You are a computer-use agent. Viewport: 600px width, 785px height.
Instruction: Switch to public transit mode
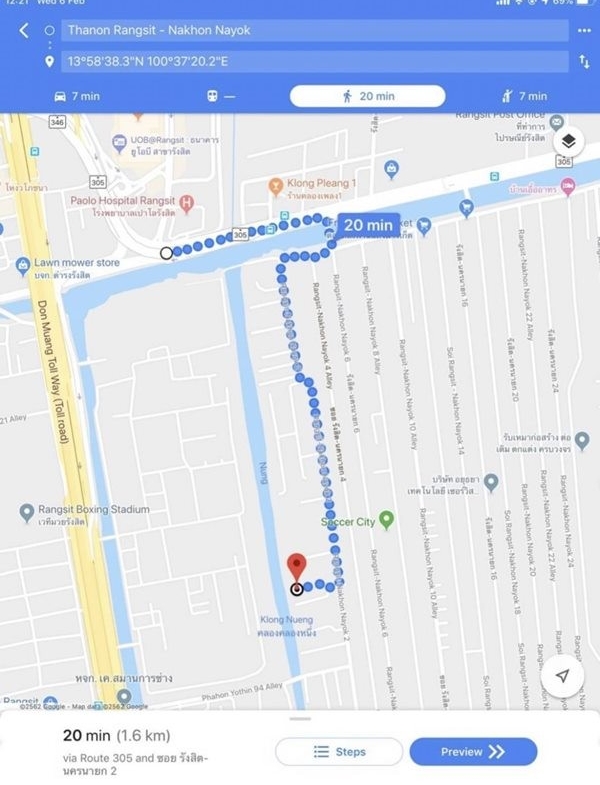[x=222, y=96]
